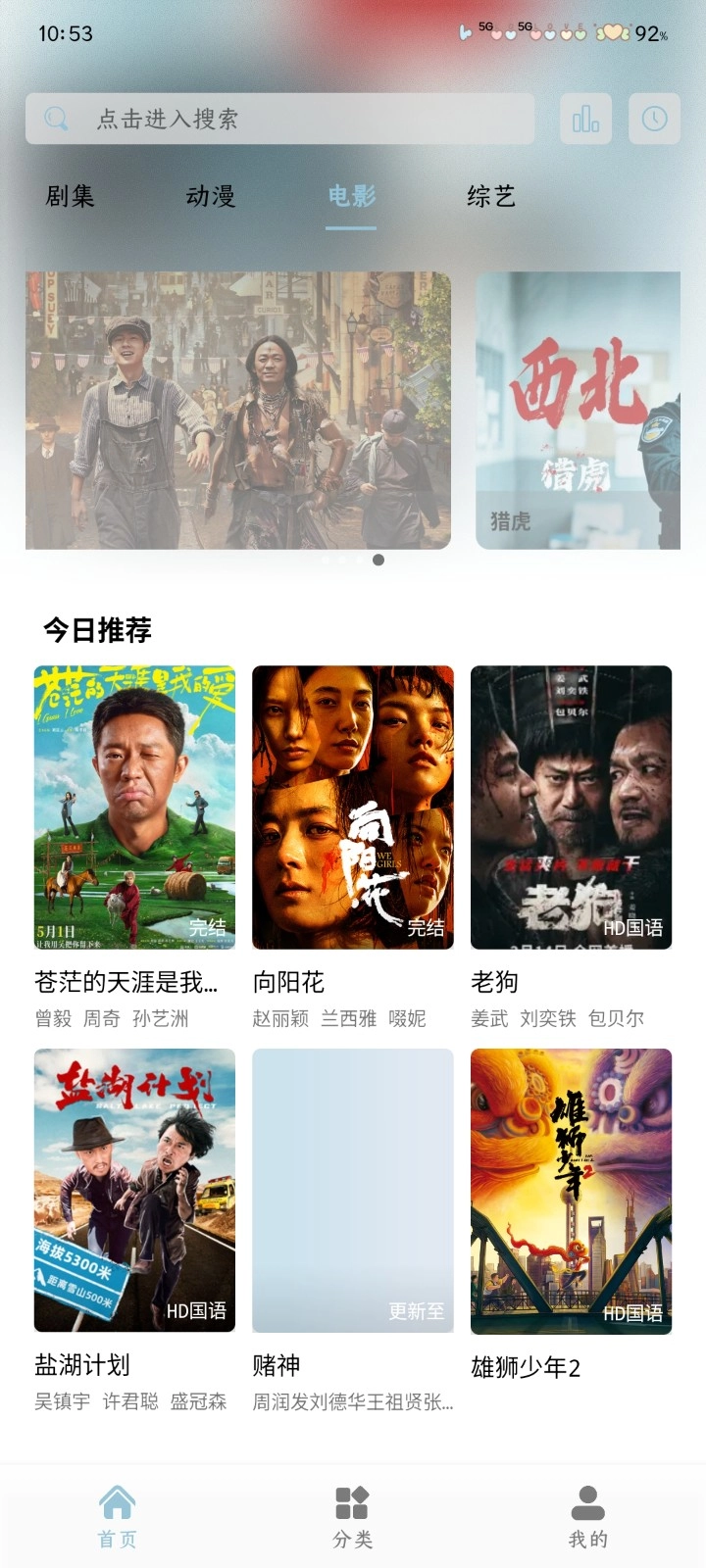Image resolution: width=706 pixels, height=1568 pixels.
Task: Switch to the 综艺 tab
Action: tap(492, 197)
